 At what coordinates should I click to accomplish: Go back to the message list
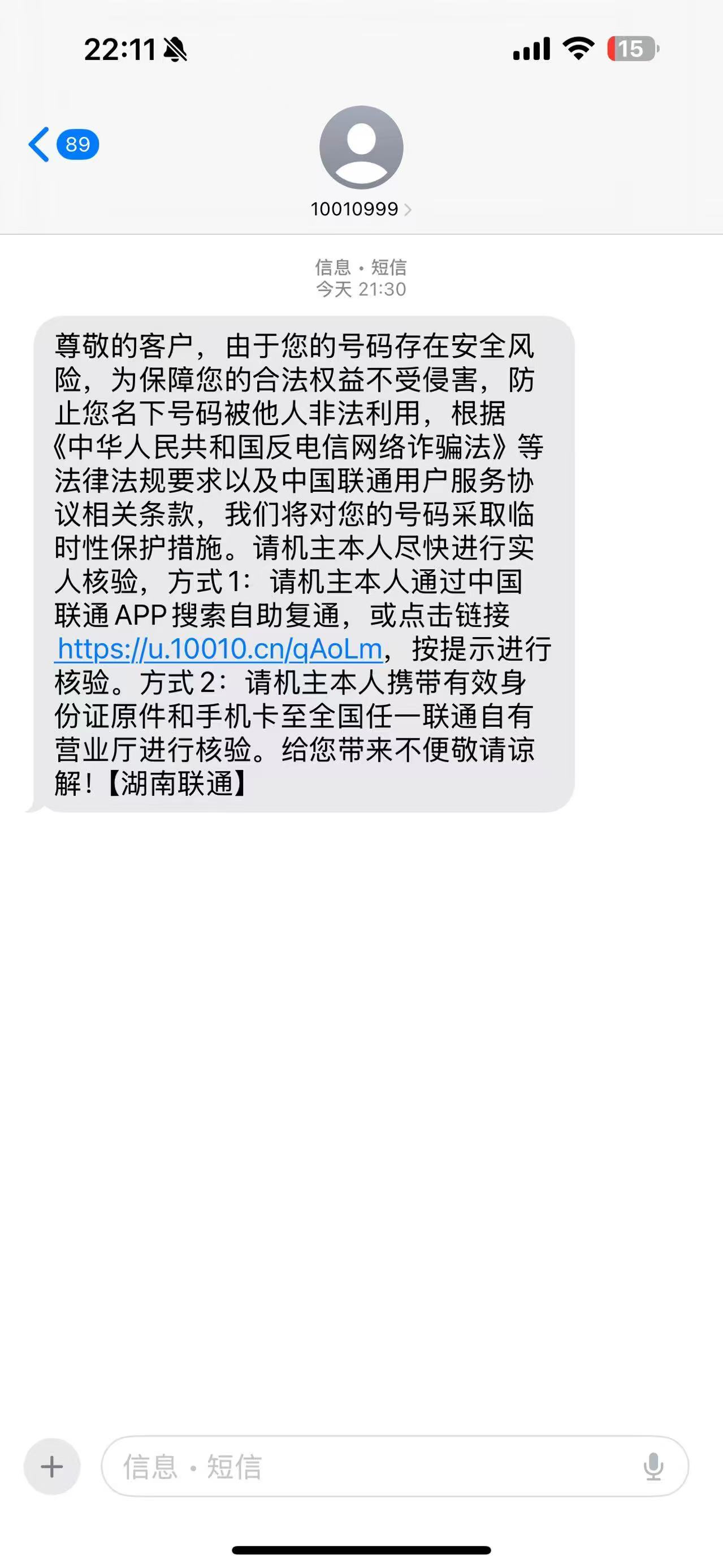[x=63, y=144]
